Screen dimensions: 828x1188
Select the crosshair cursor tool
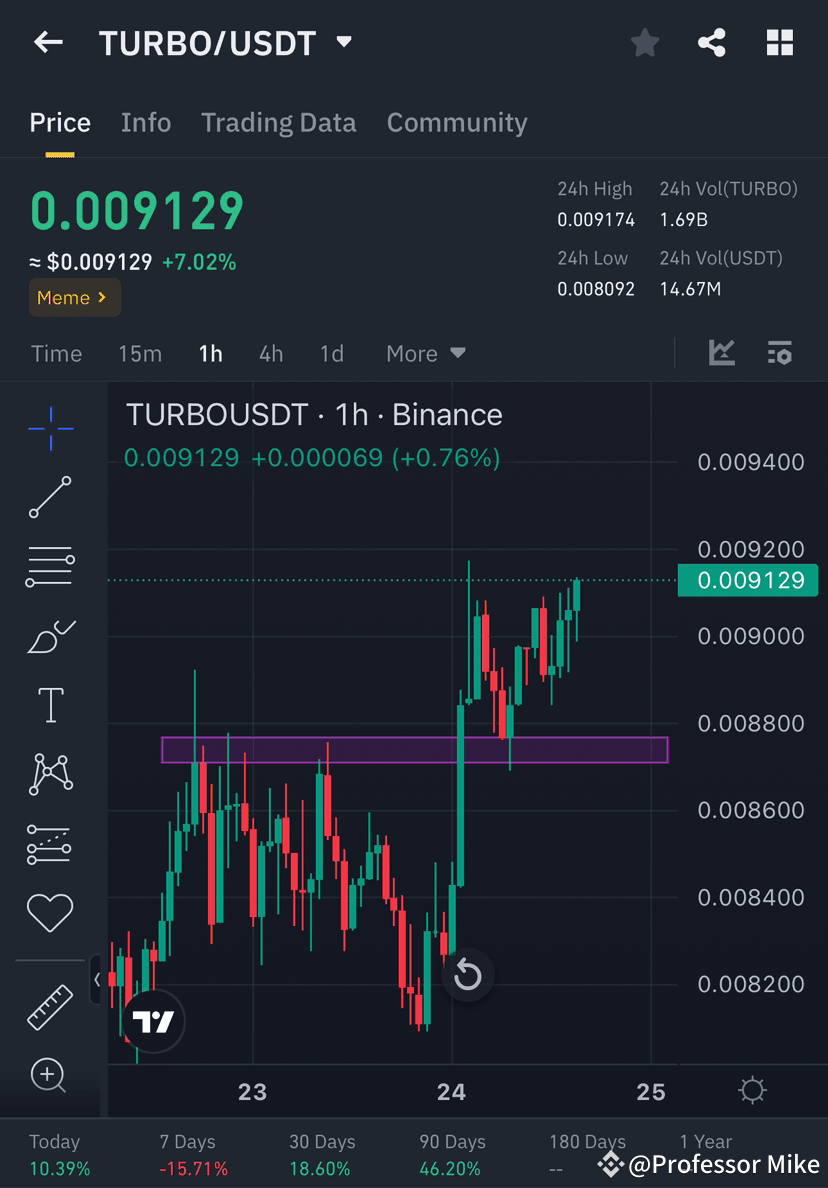(50, 428)
